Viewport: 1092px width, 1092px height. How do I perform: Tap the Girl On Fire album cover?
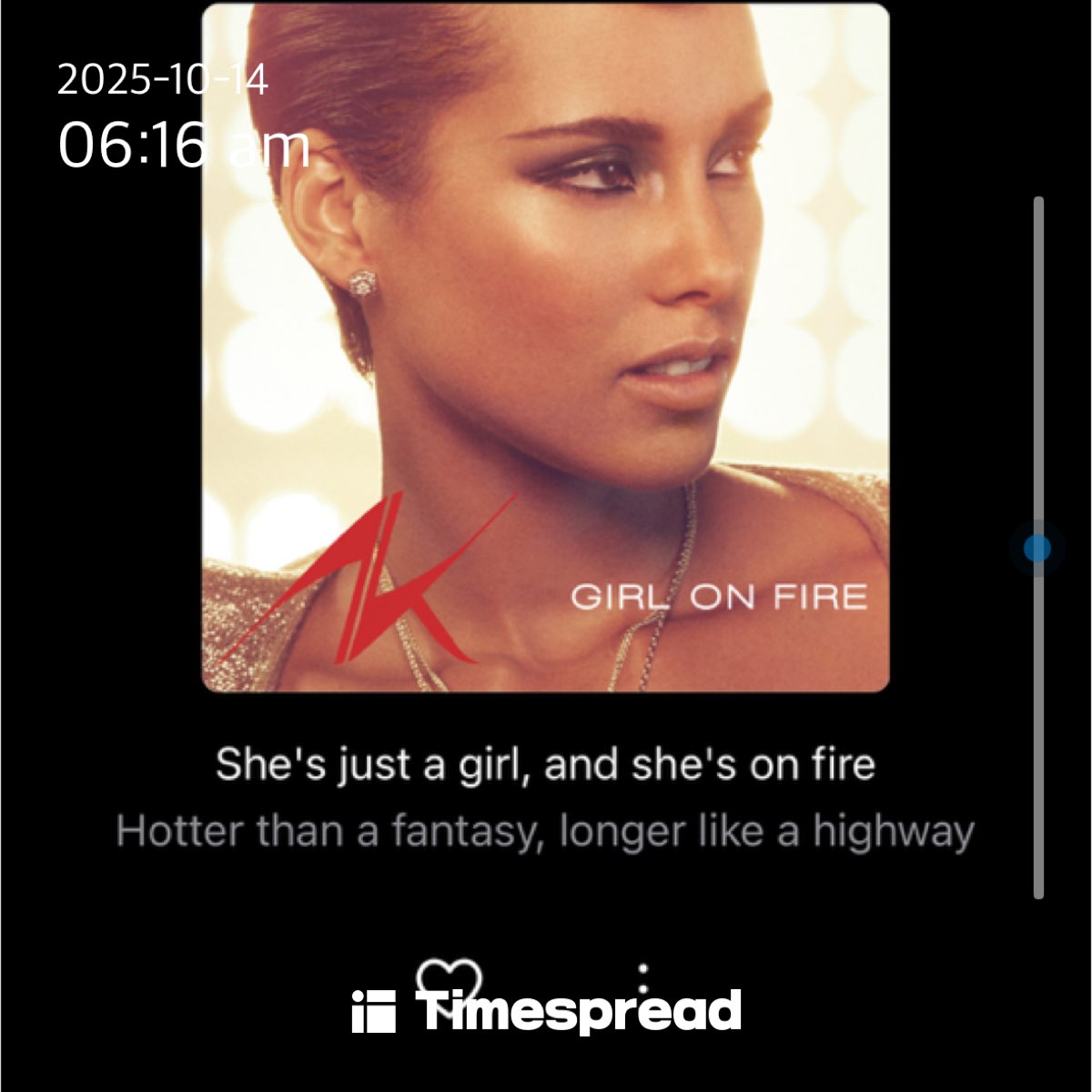(x=544, y=346)
